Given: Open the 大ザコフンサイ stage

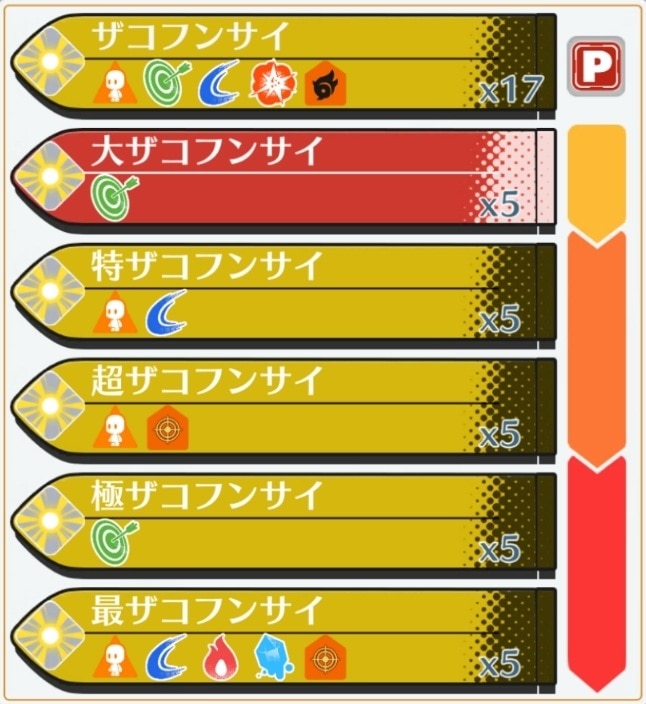Looking at the screenshot, I should click(284, 178).
